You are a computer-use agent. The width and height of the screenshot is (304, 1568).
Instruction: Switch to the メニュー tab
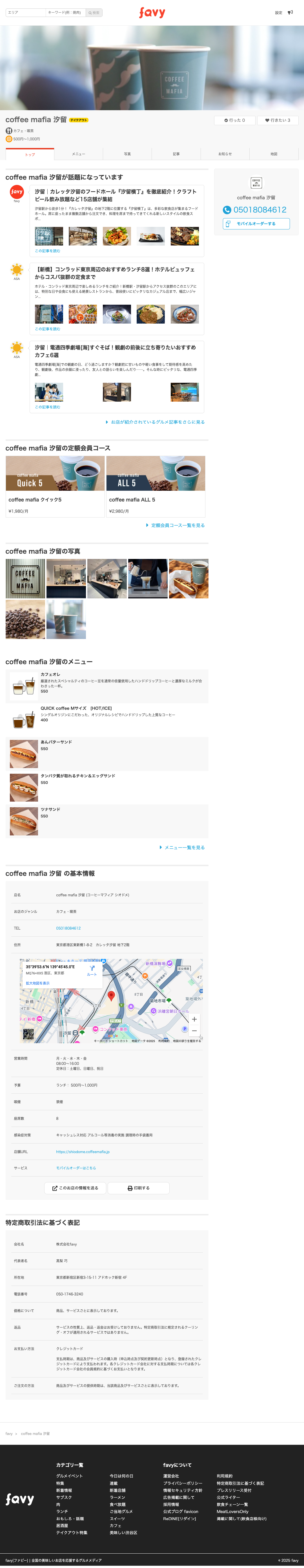[78, 154]
